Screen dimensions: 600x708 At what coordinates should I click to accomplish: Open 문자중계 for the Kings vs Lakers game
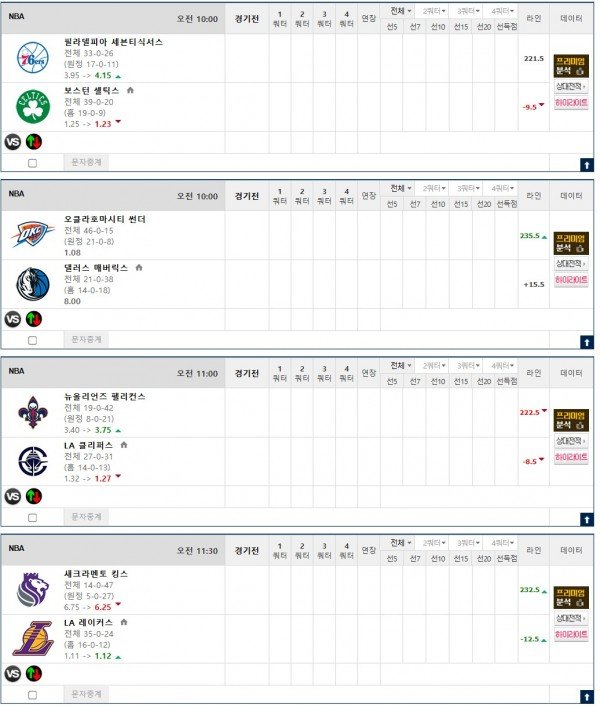[87, 694]
